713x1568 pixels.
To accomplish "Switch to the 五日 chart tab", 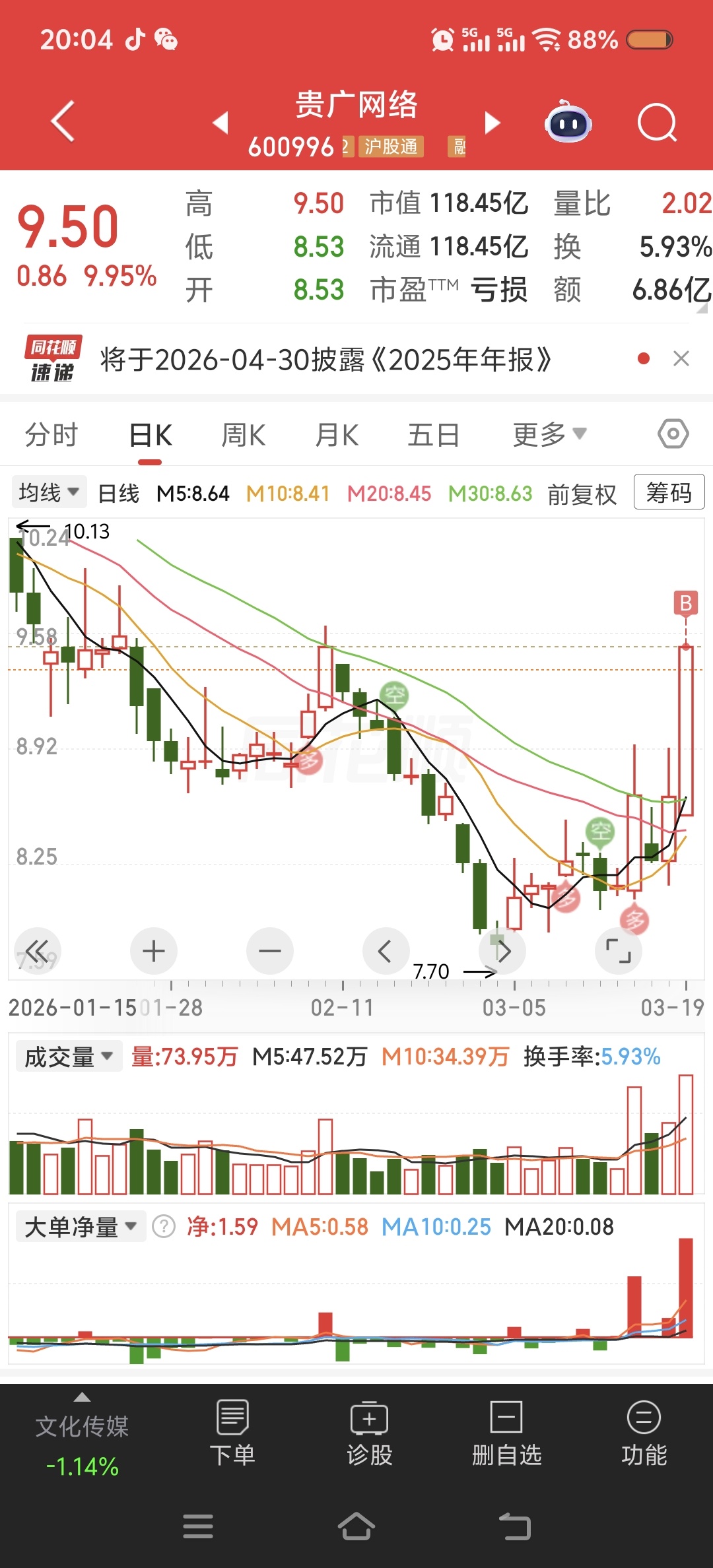I will 433,435.
